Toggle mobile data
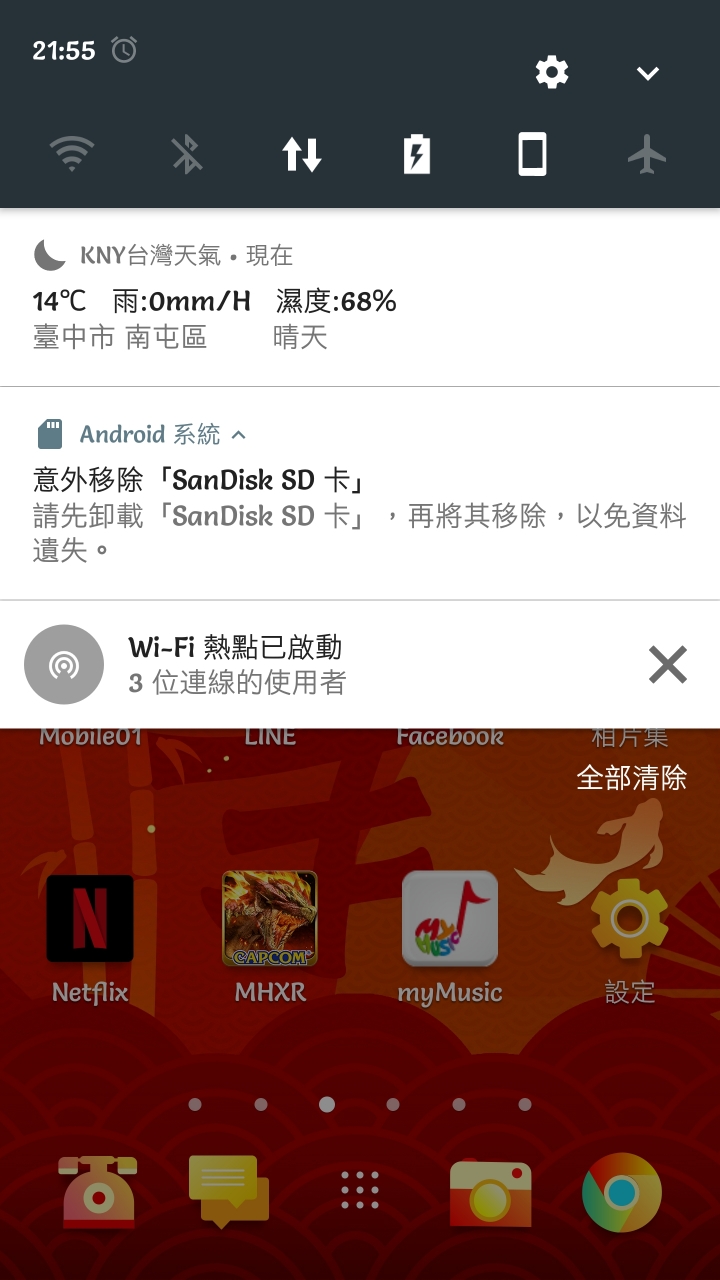The height and width of the screenshot is (1280, 720). 301,155
